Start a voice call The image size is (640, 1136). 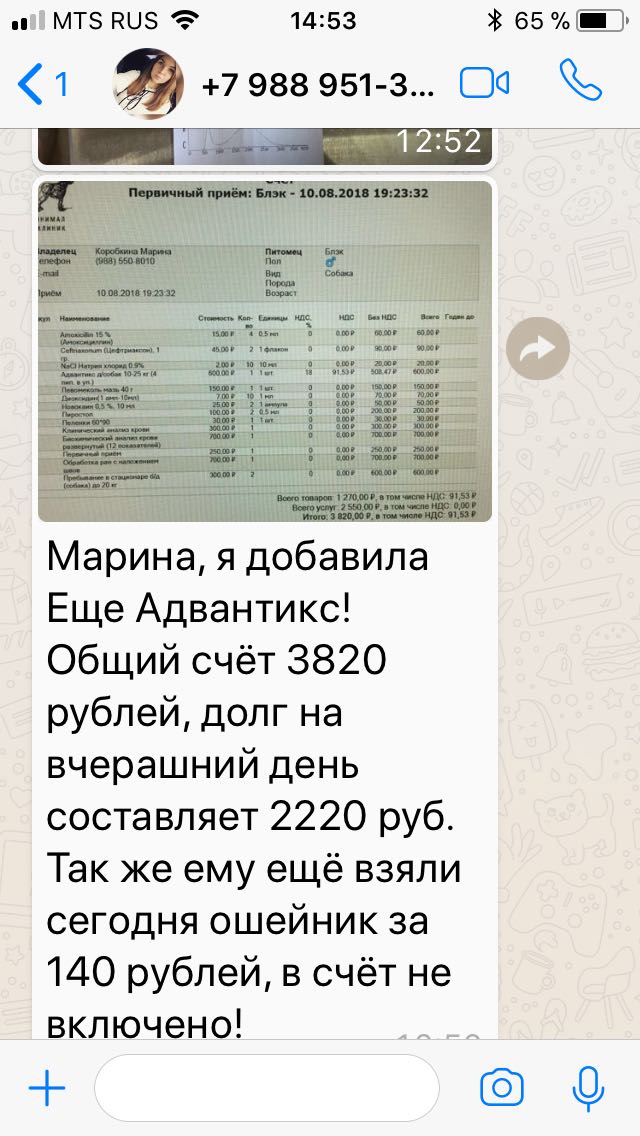click(580, 82)
